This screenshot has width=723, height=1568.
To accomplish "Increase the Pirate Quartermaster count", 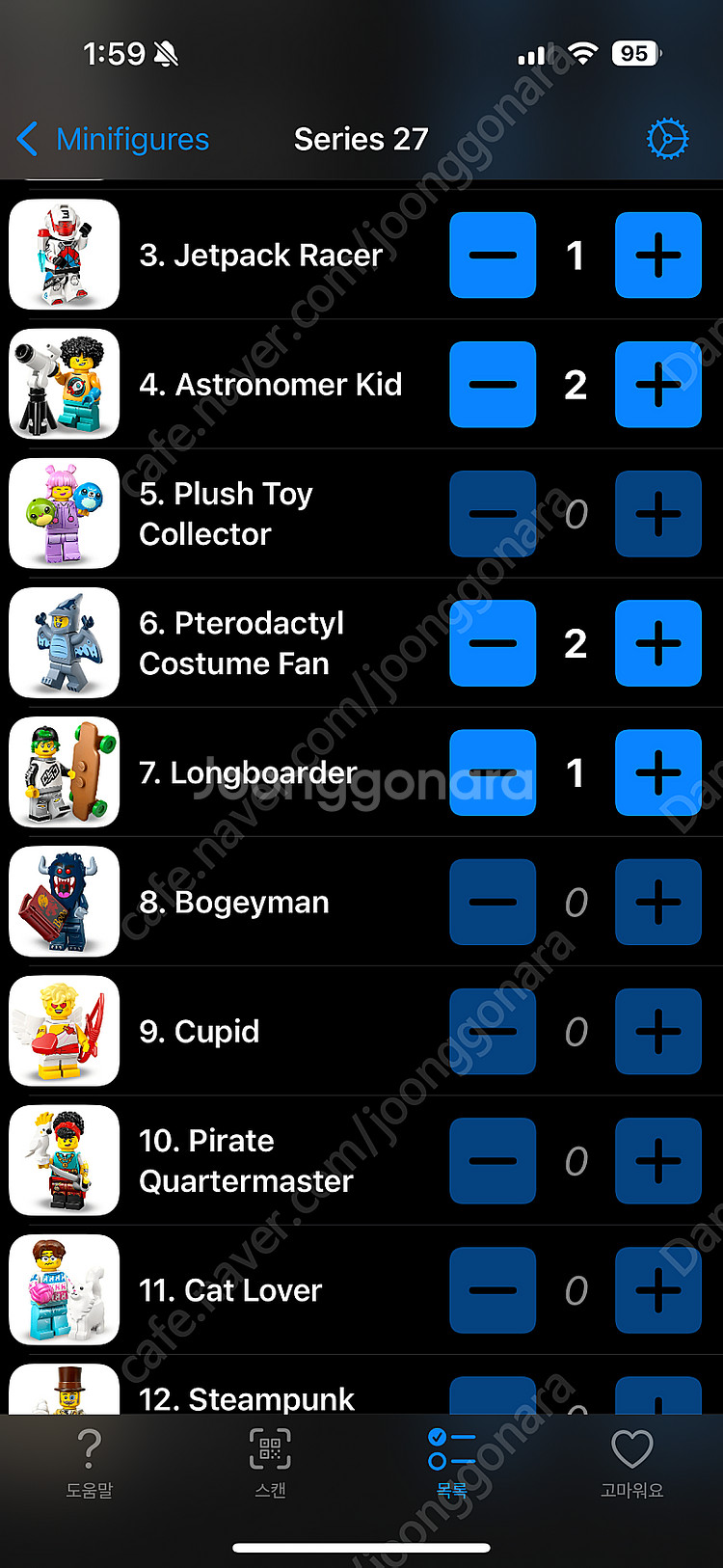I will point(658,1160).
